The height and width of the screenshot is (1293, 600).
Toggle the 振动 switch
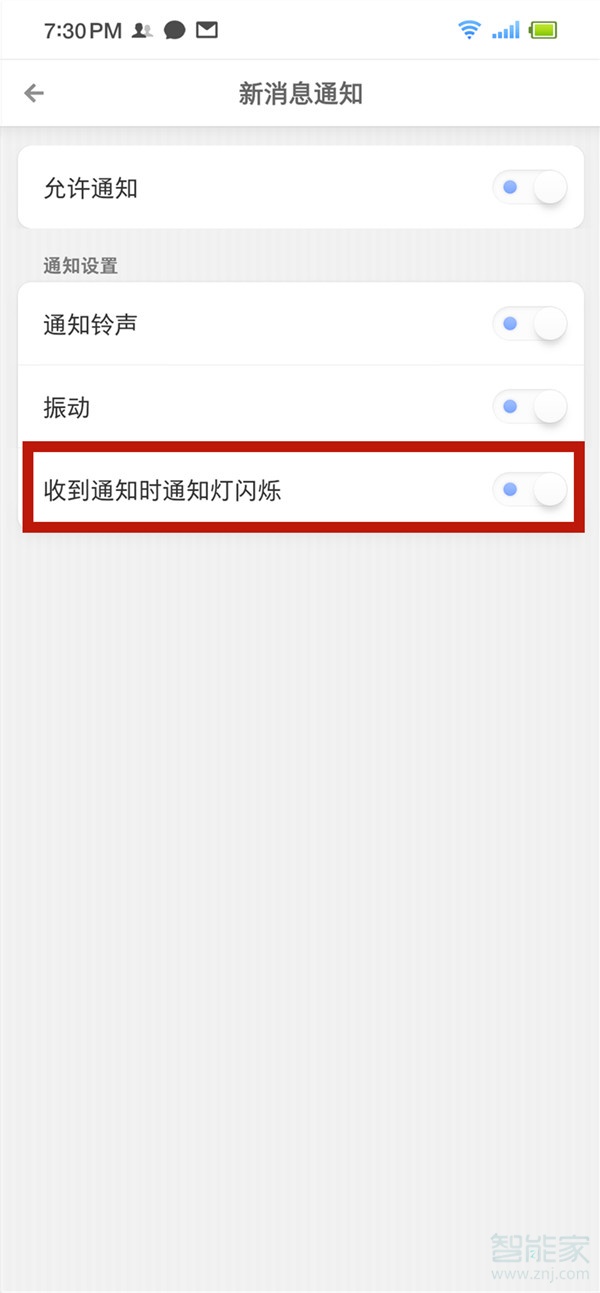pyautogui.click(x=529, y=407)
